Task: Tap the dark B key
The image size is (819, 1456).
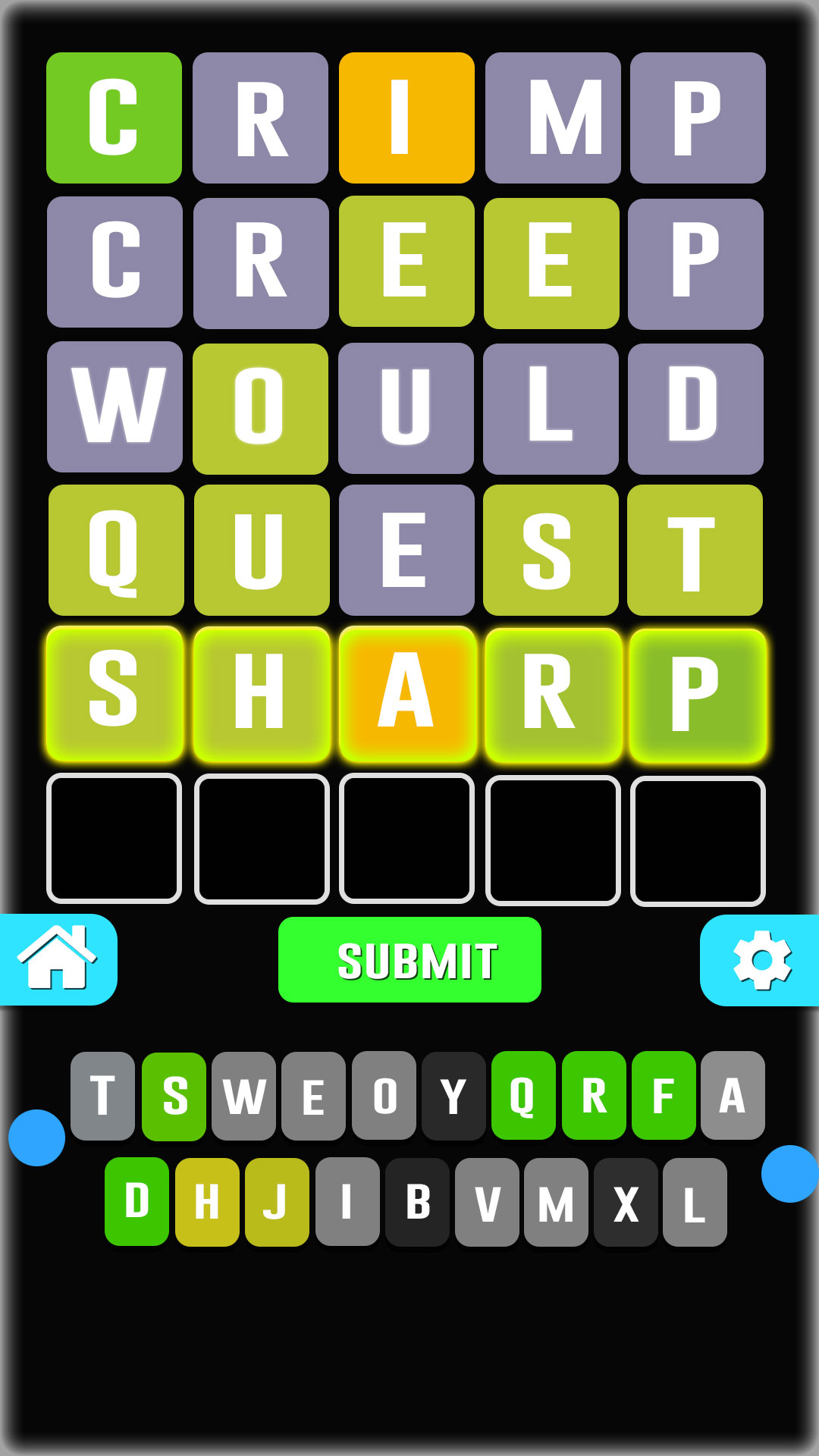Action: (417, 1202)
